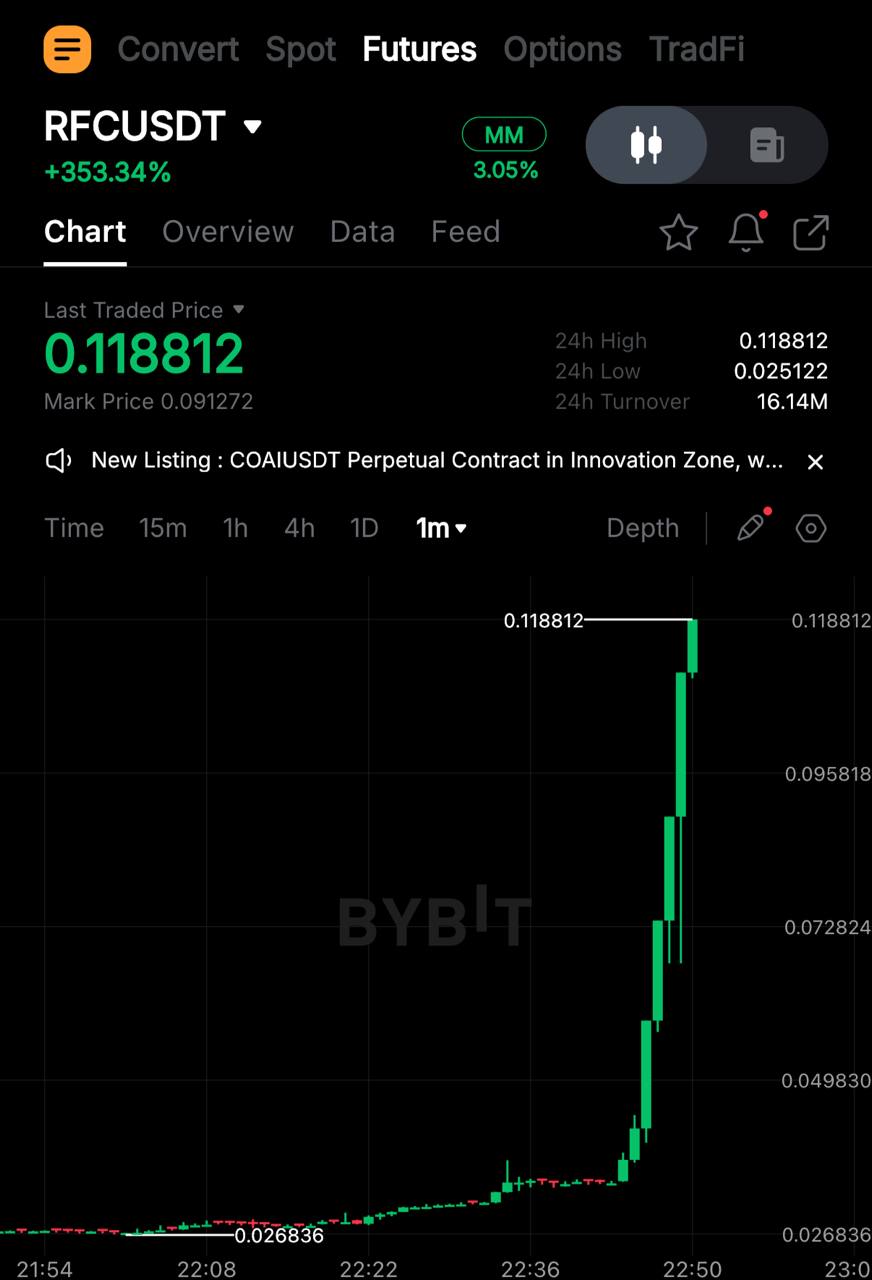Dismiss the New Listing announcement
The height and width of the screenshot is (1280, 872).
815,462
